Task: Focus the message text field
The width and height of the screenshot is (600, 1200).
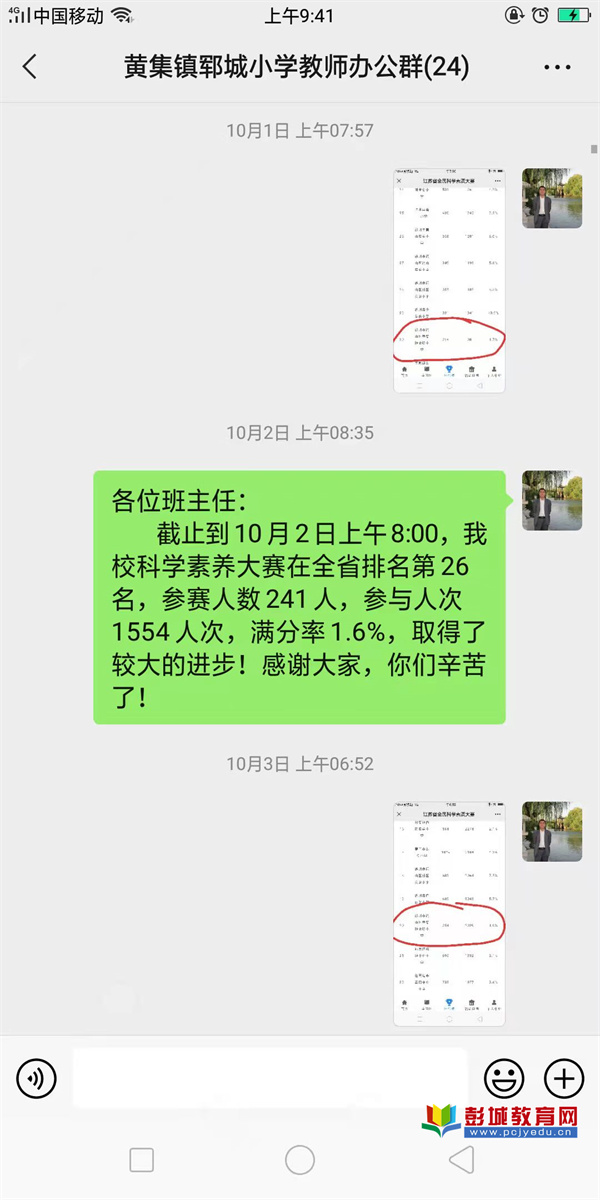Action: pyautogui.click(x=270, y=1078)
